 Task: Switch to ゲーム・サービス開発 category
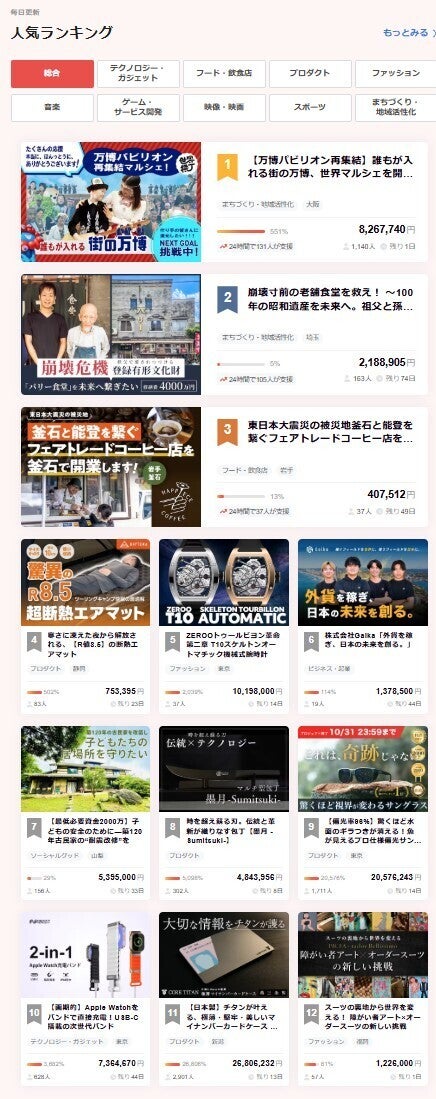pos(138,108)
